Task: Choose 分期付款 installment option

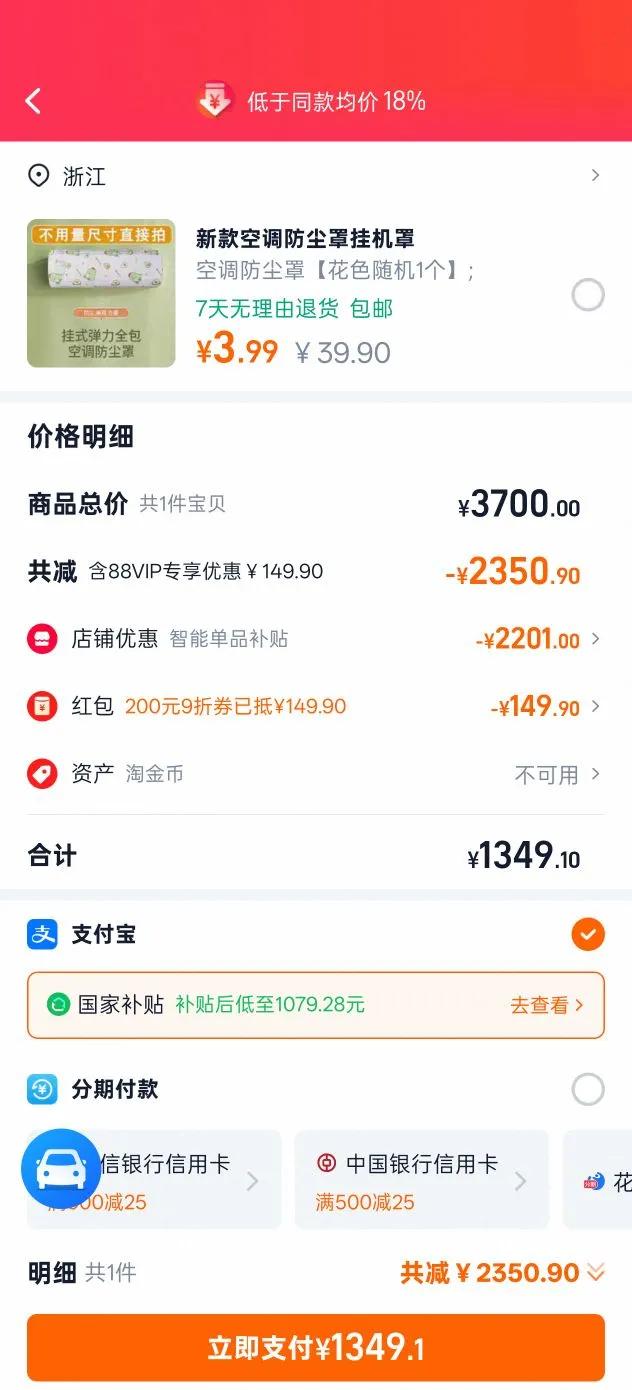Action: pyautogui.click(x=587, y=1089)
